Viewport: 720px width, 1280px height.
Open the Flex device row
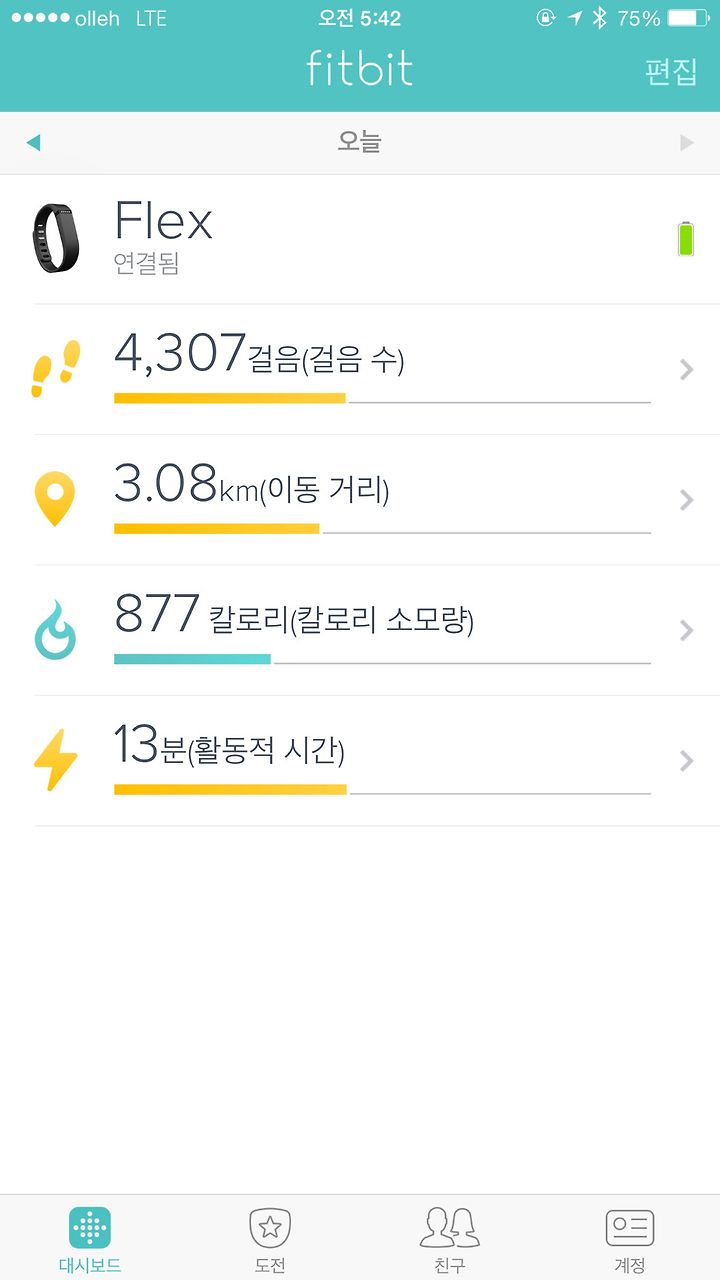360,239
